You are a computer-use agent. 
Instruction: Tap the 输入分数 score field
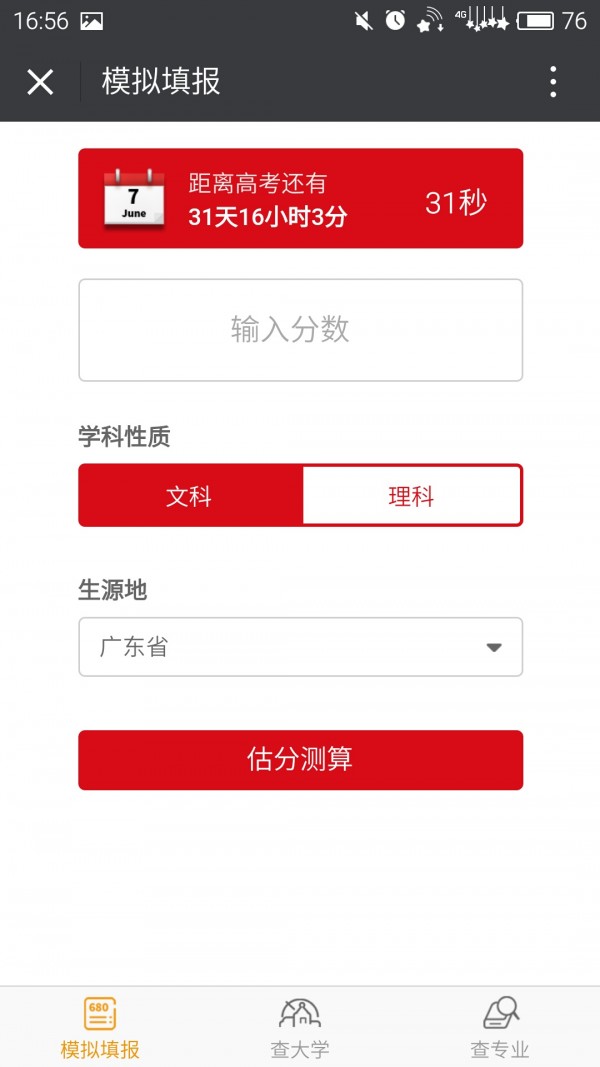click(300, 330)
